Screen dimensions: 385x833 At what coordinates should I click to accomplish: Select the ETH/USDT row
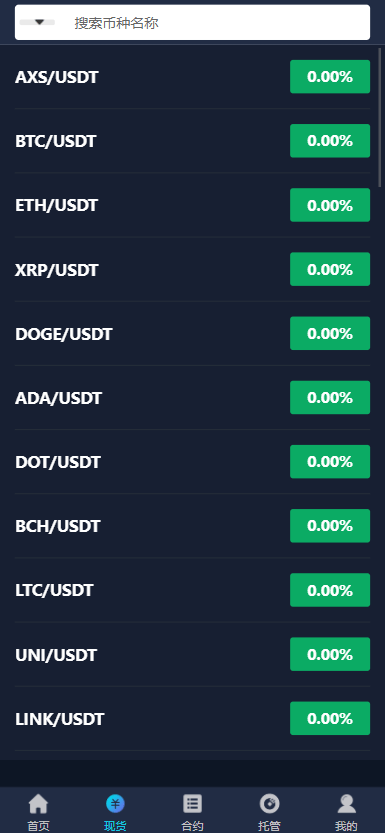coord(192,205)
